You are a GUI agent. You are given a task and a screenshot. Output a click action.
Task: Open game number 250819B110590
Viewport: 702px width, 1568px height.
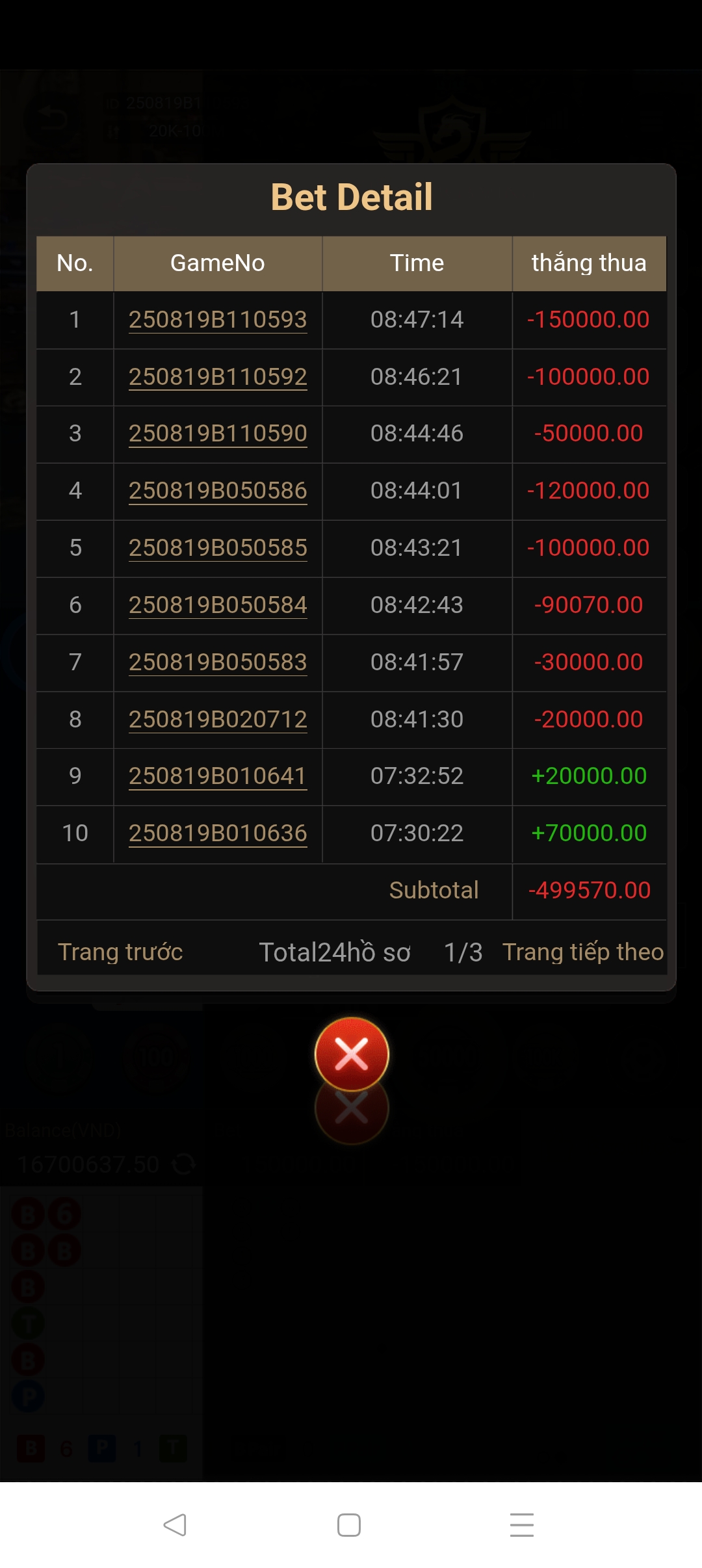pyautogui.click(x=218, y=434)
